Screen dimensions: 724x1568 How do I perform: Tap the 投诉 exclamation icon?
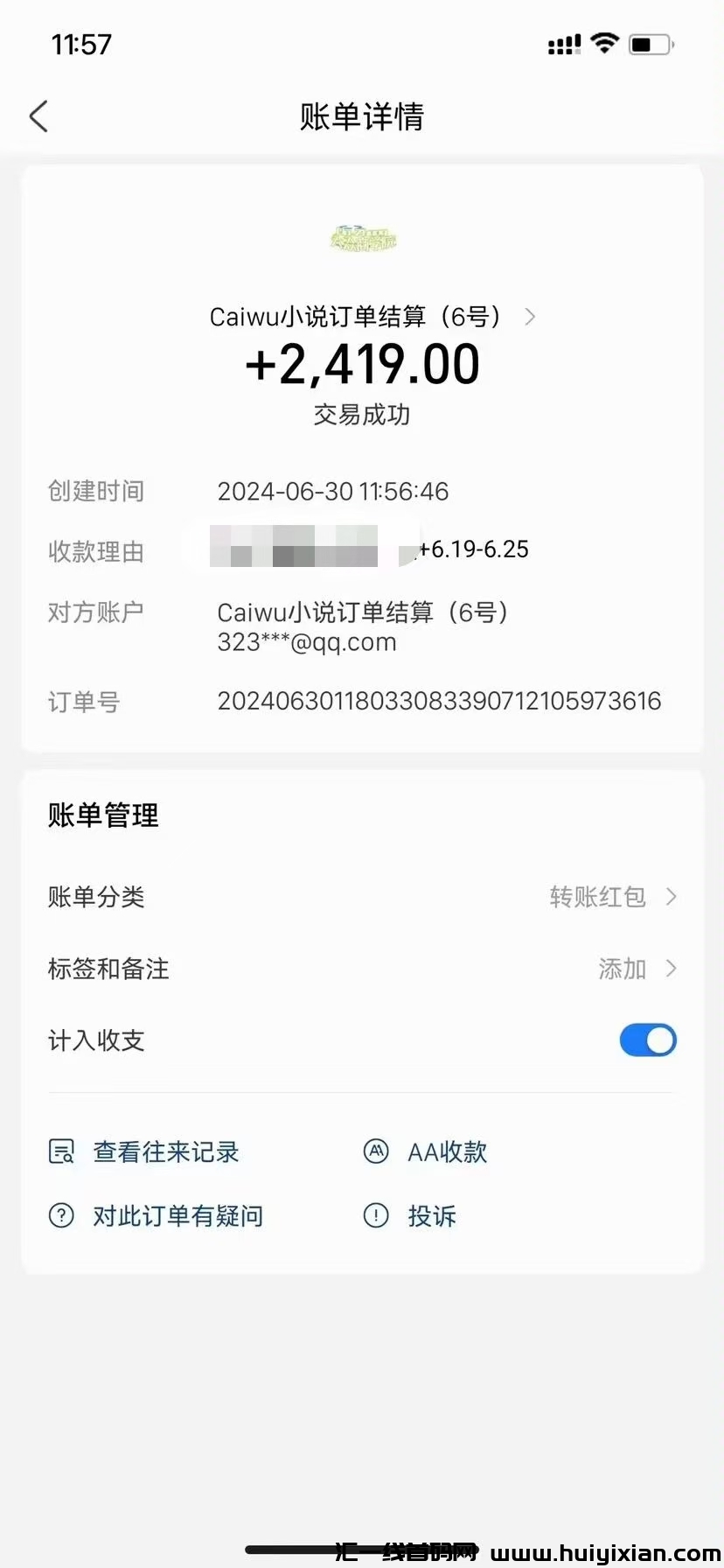[x=375, y=1214]
